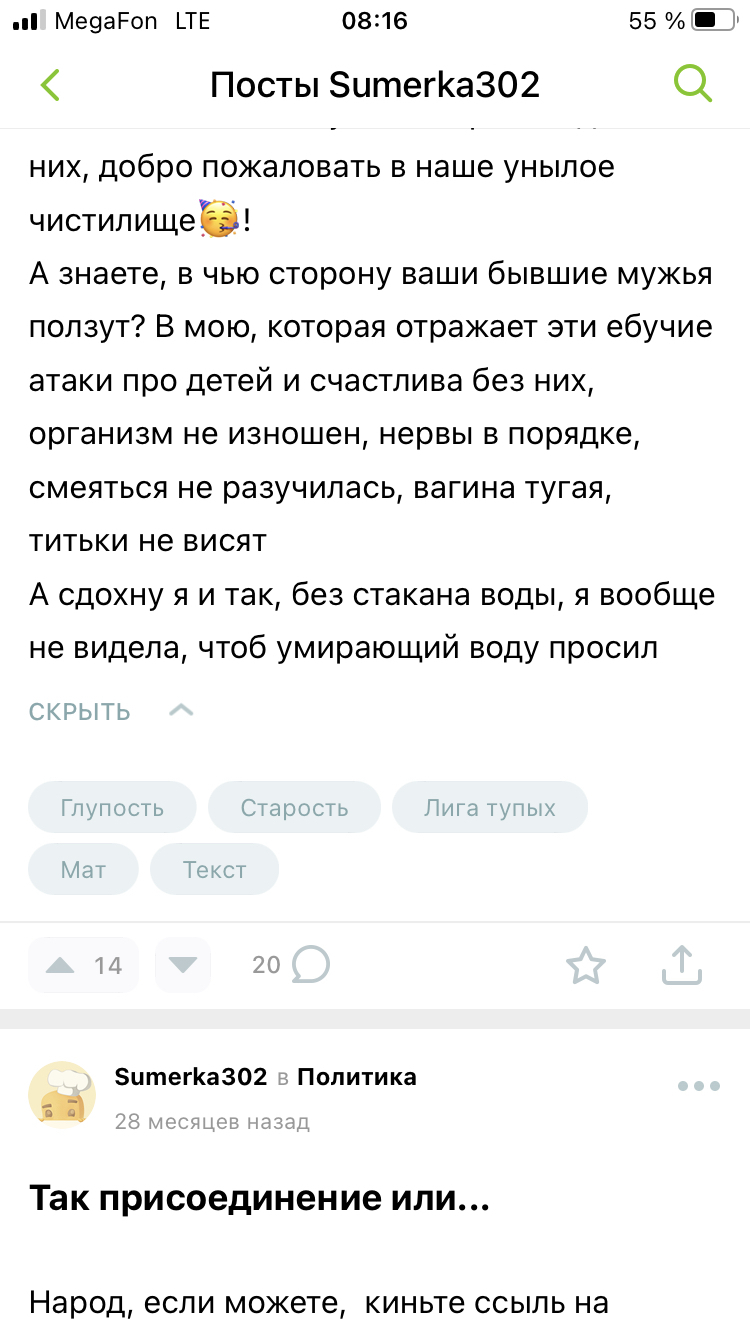Downvote the post with 14 rating
This screenshot has height=1334, width=750.
click(x=183, y=965)
